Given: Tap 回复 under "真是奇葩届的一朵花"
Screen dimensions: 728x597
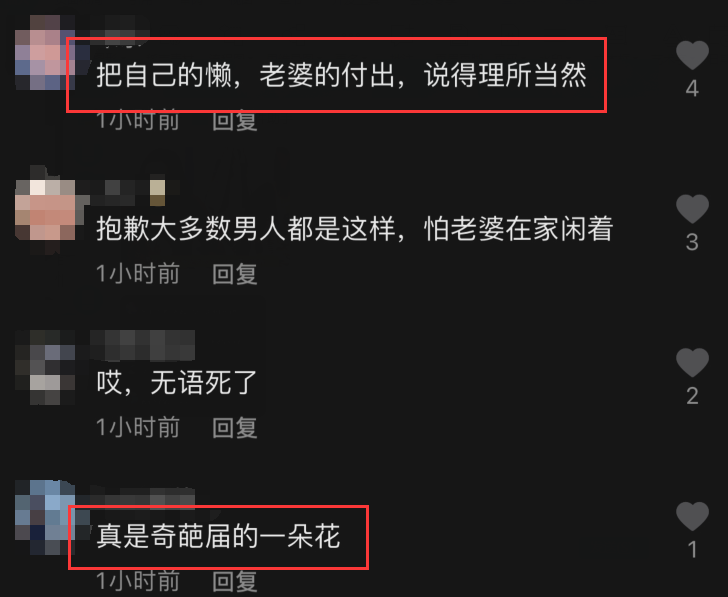Looking at the screenshot, I should point(235,580).
